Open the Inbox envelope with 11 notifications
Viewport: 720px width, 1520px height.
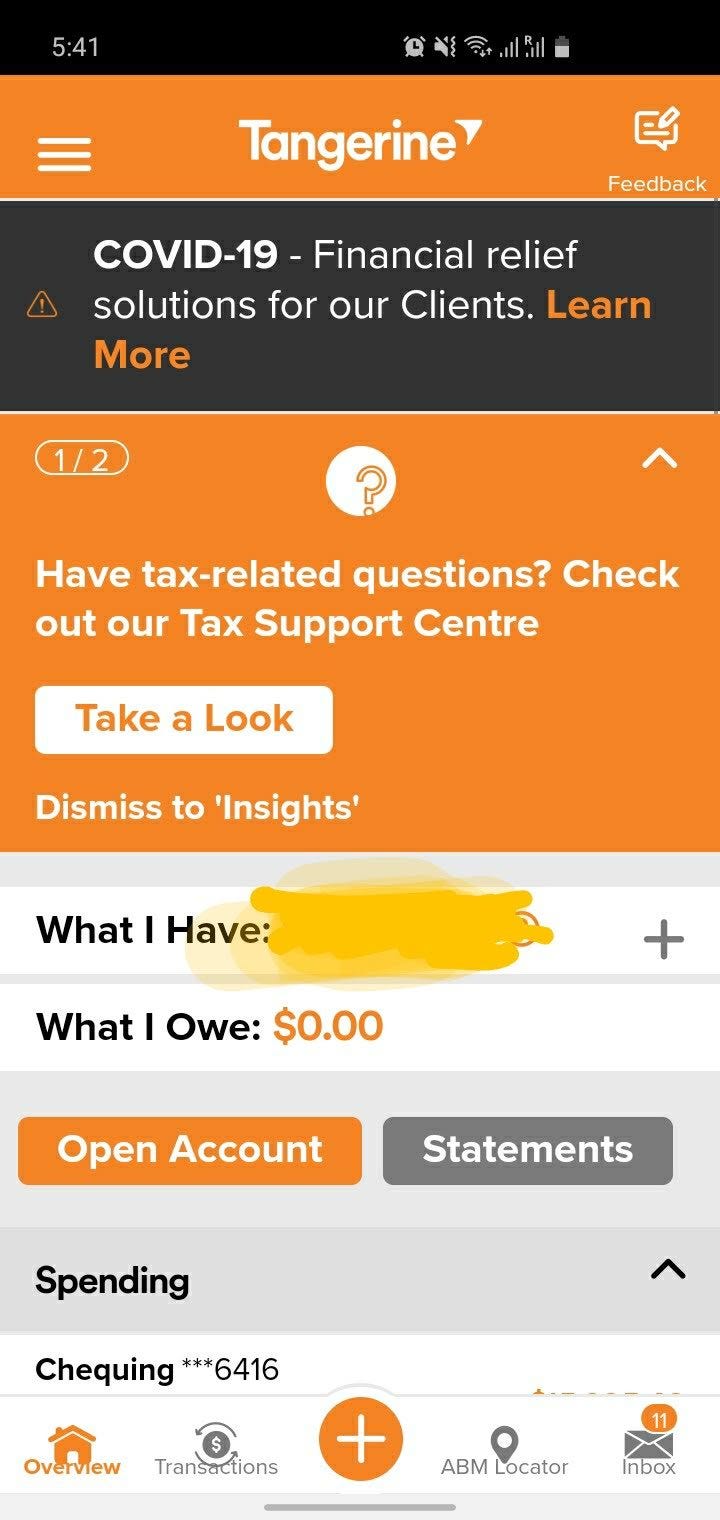pos(647,1445)
